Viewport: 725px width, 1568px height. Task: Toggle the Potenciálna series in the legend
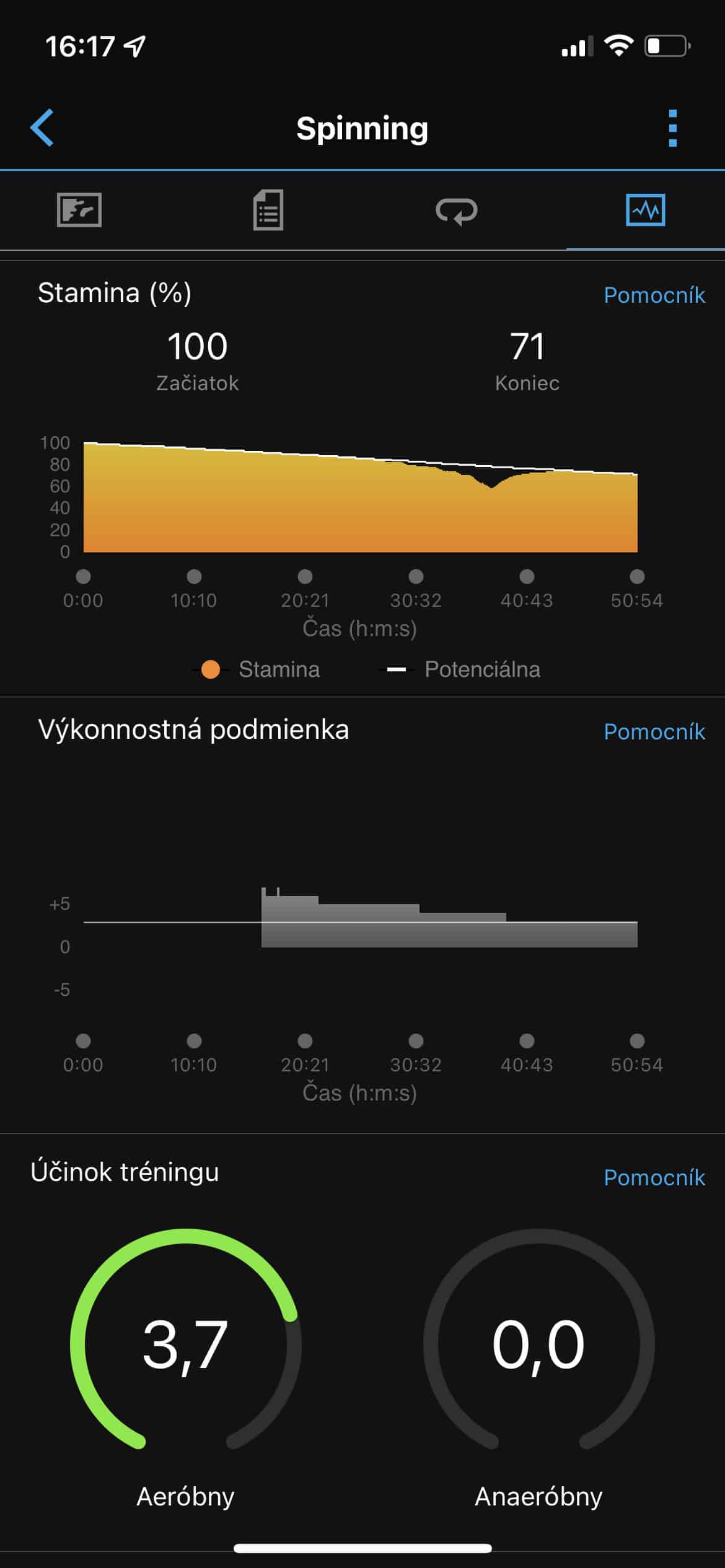(x=460, y=669)
